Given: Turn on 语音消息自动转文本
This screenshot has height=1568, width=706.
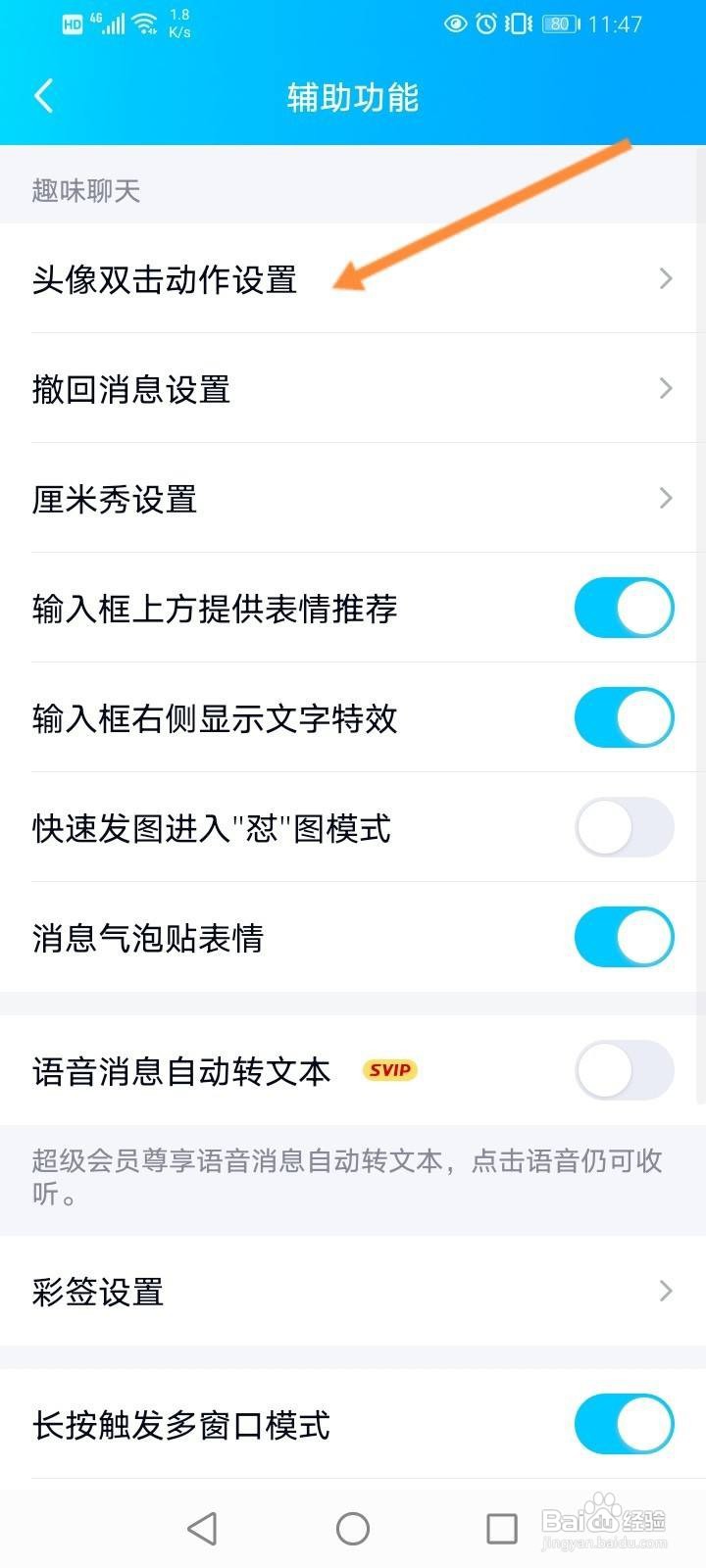Looking at the screenshot, I should click(624, 1071).
